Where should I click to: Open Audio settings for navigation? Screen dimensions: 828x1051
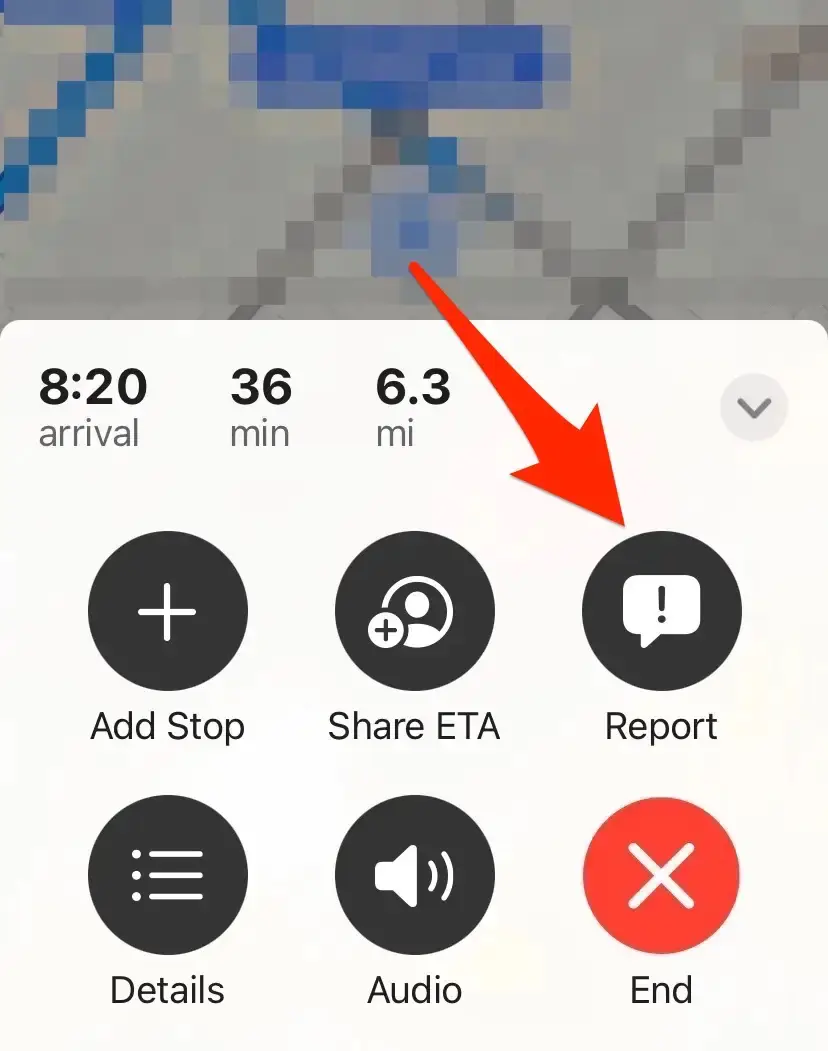[x=414, y=875]
